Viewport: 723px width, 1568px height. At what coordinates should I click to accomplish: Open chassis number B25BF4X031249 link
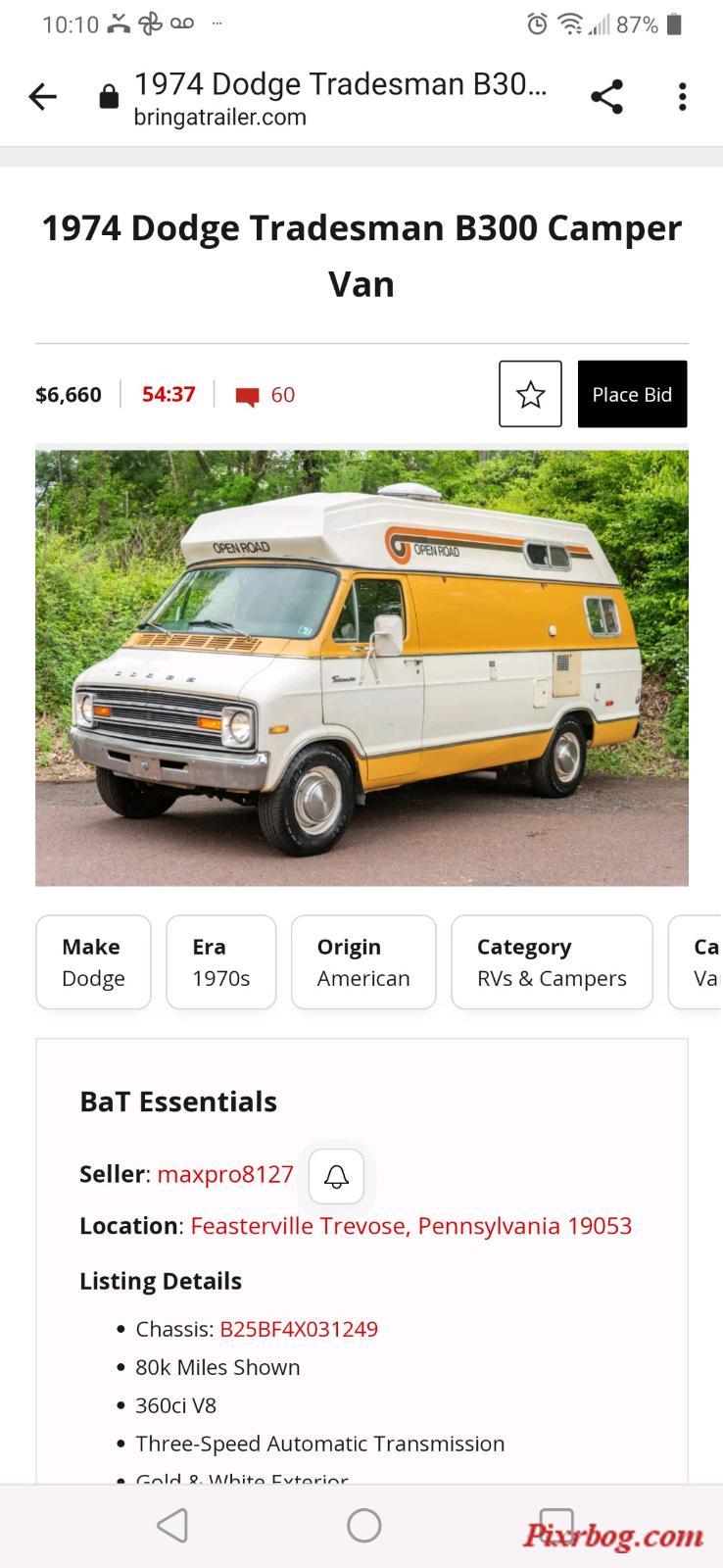(299, 1329)
